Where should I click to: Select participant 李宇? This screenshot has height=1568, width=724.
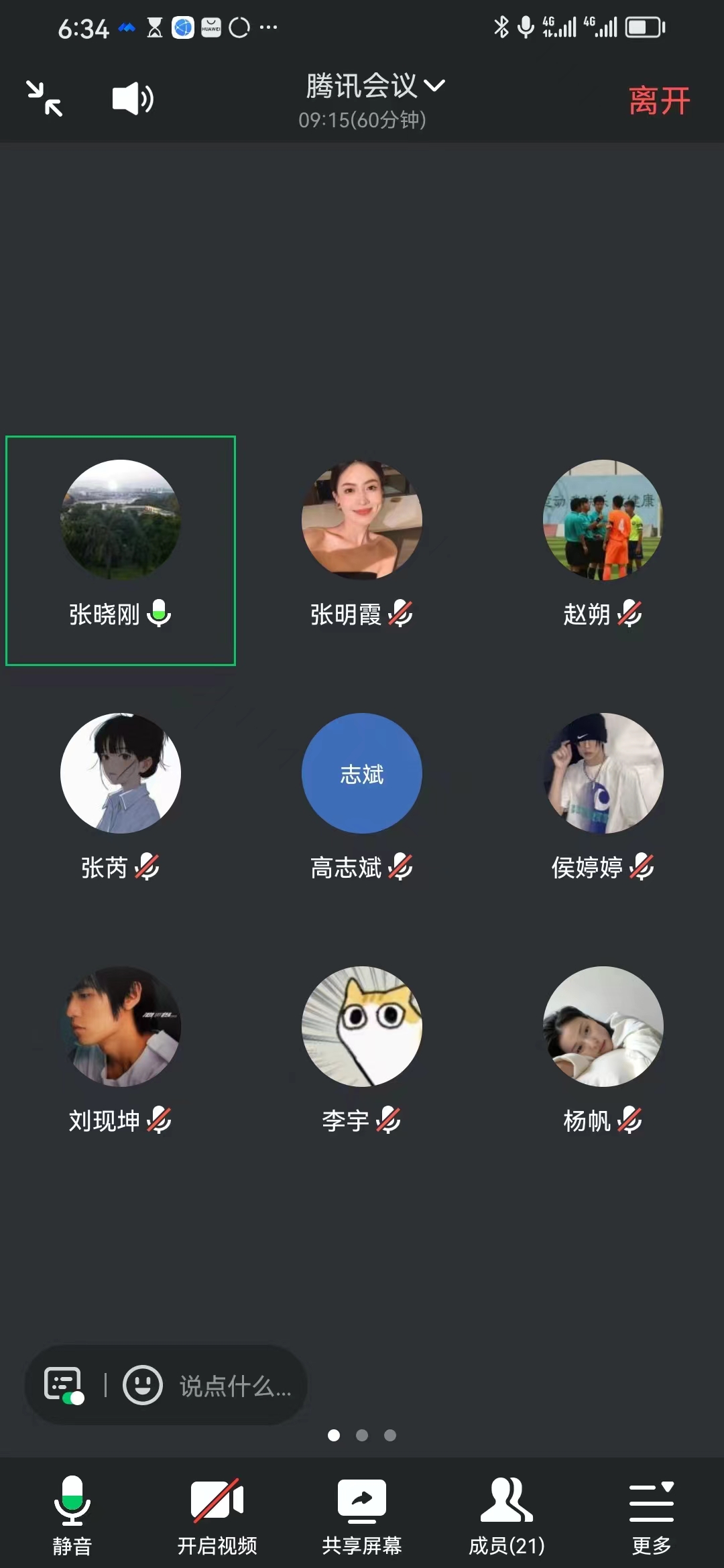[x=361, y=1027]
